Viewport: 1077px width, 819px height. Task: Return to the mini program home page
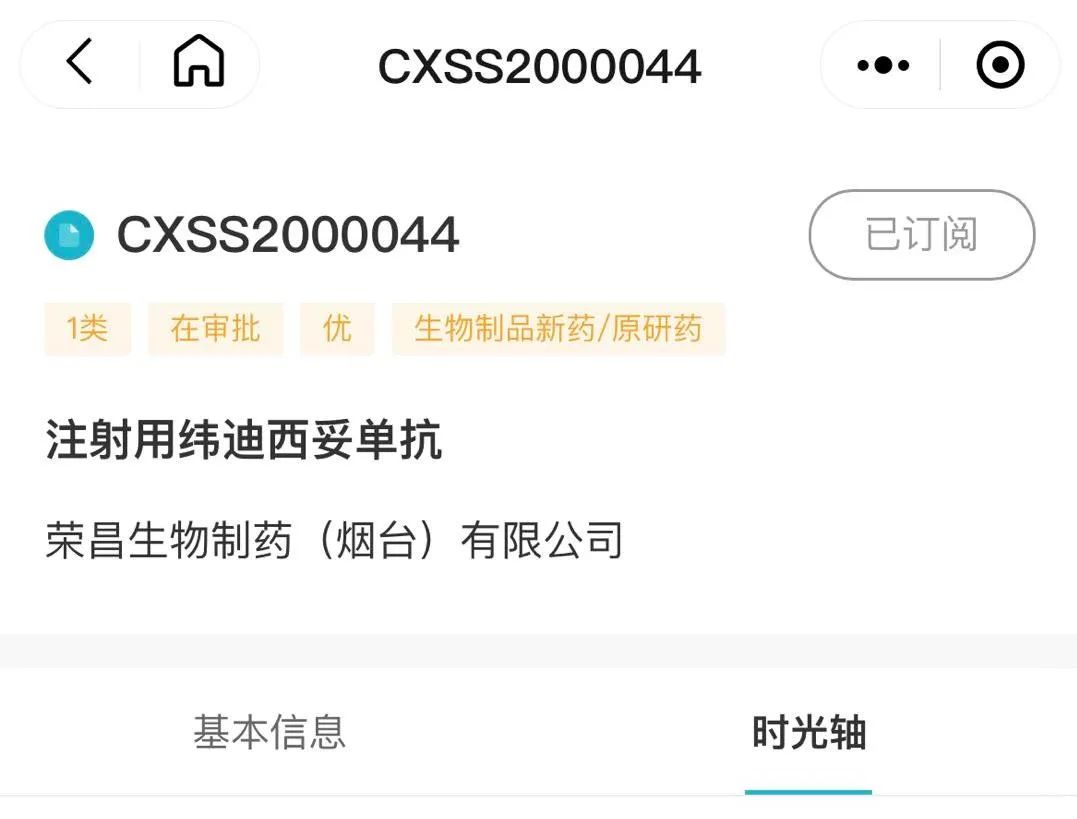[199, 64]
